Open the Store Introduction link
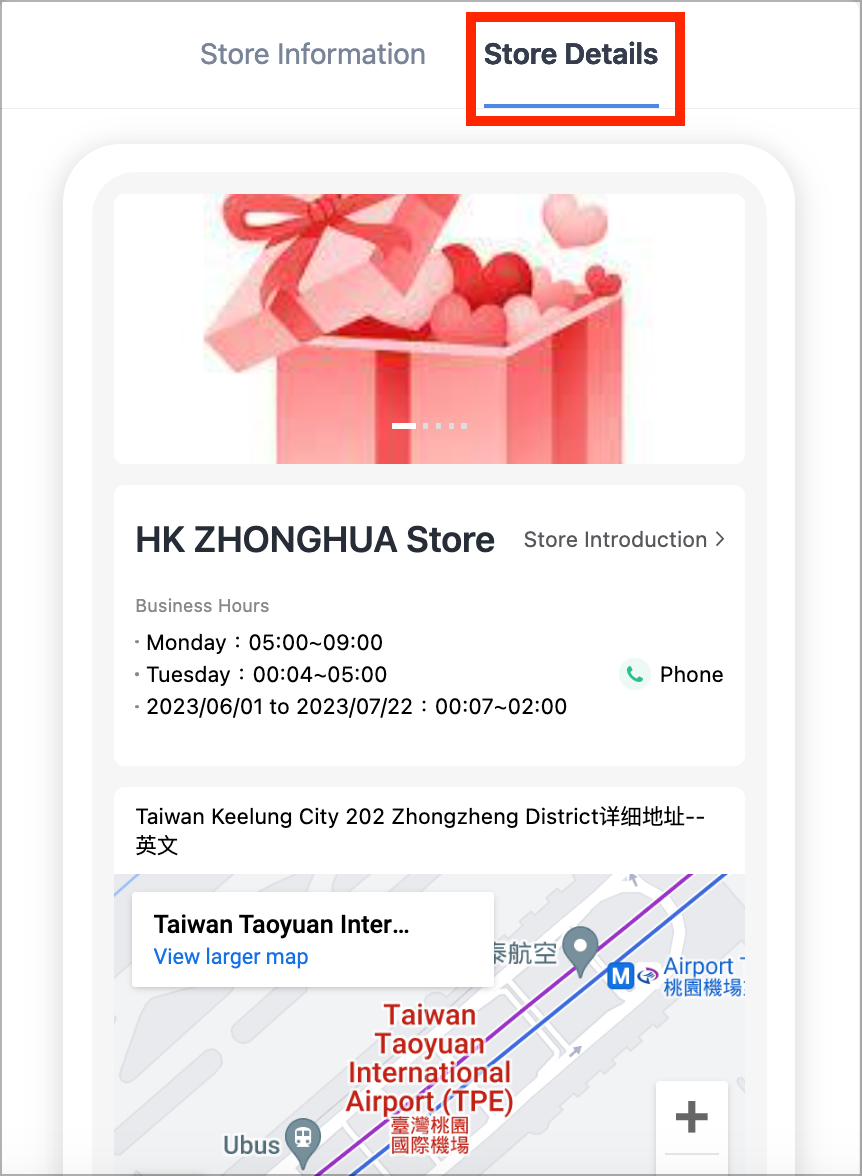Screen dimensions: 862x1176 pos(624,540)
